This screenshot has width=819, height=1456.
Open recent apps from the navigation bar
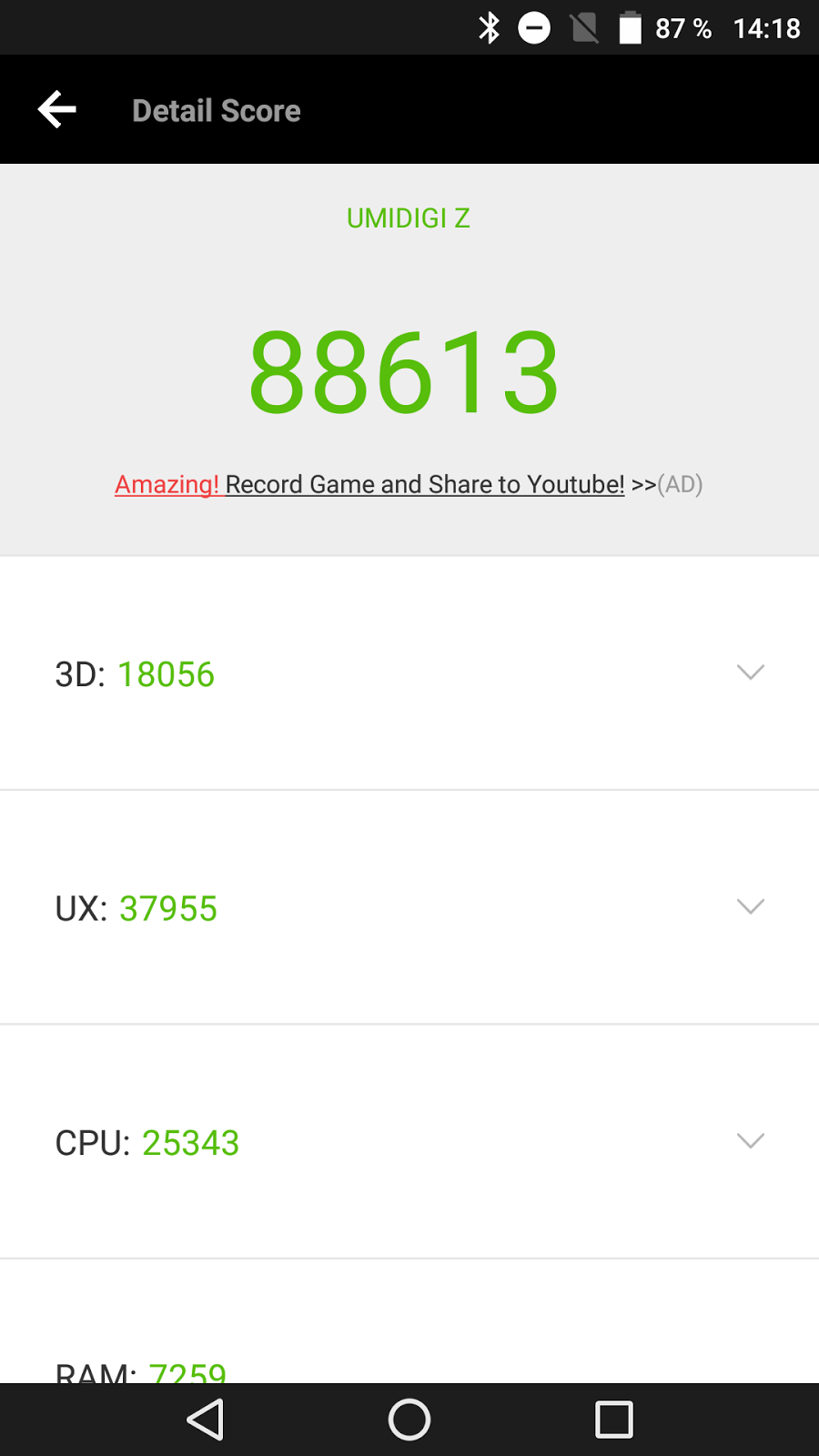click(x=613, y=1420)
